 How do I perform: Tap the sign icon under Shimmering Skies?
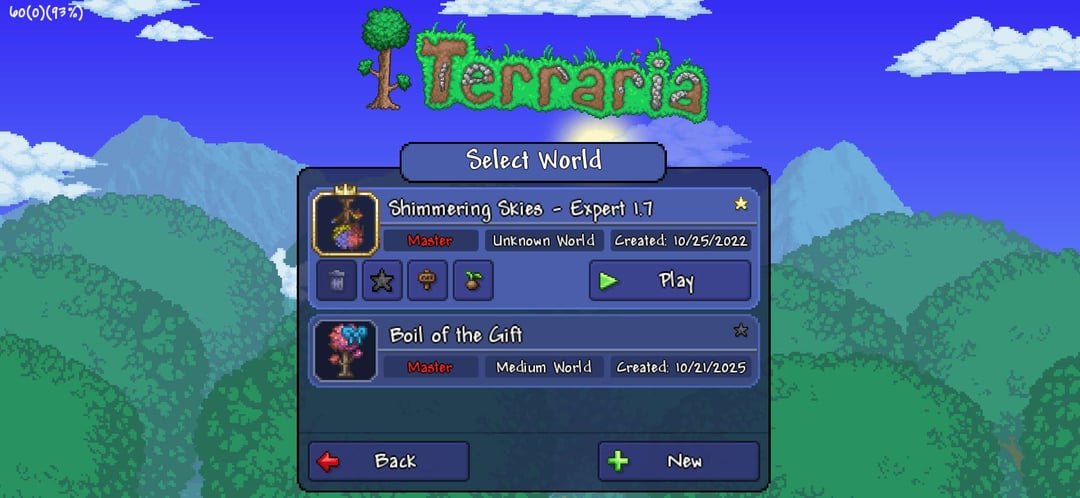click(427, 281)
